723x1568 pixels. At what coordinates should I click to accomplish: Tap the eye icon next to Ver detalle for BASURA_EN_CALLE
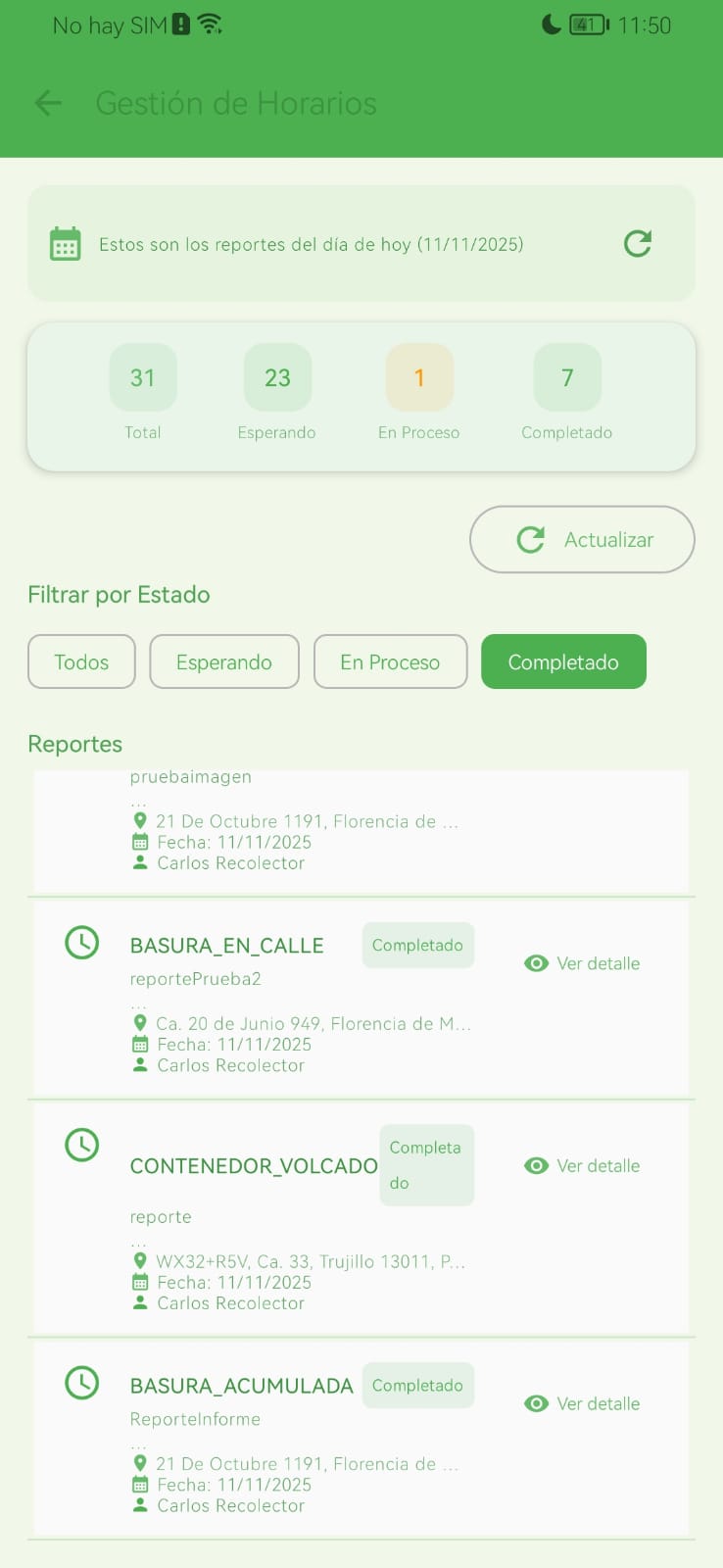click(x=535, y=963)
